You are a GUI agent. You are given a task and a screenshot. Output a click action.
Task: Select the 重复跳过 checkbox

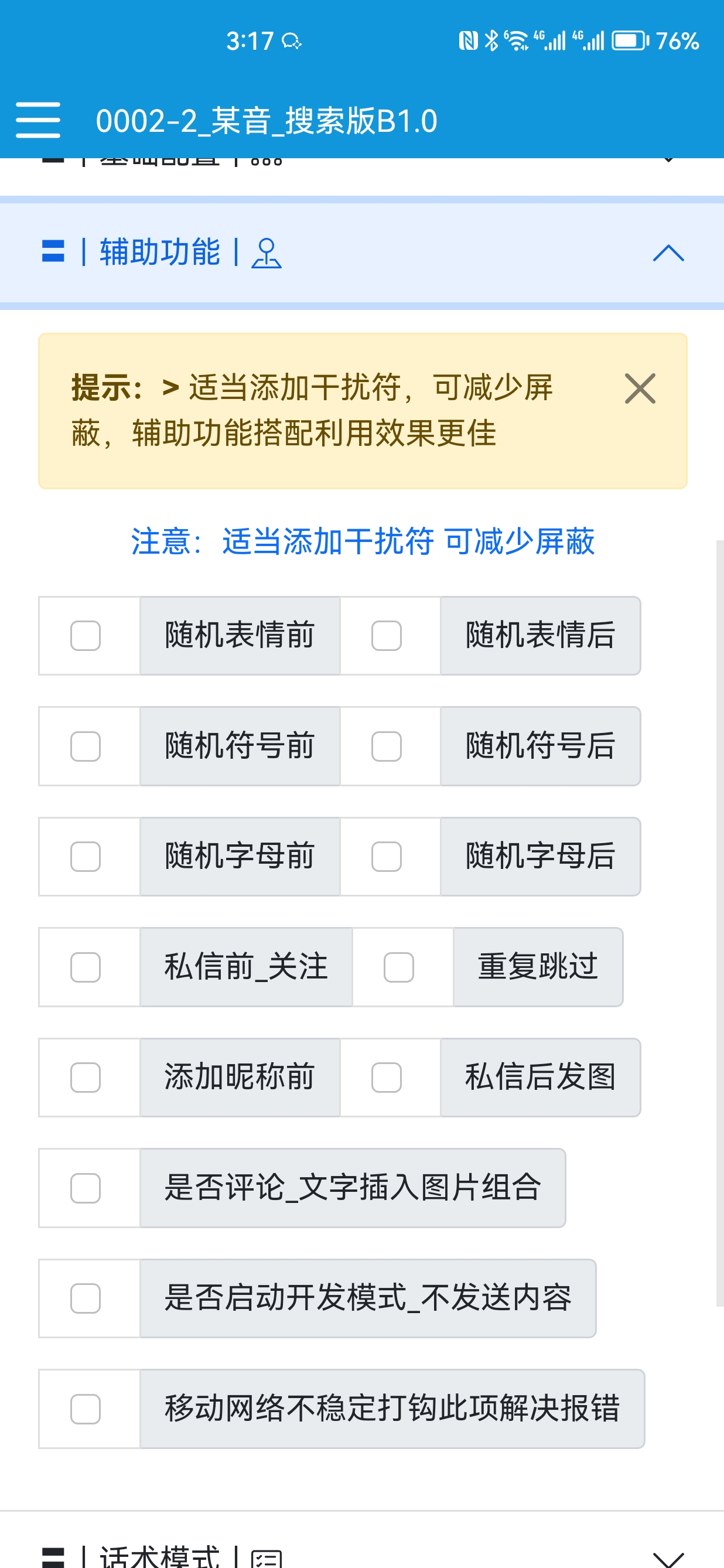(398, 967)
